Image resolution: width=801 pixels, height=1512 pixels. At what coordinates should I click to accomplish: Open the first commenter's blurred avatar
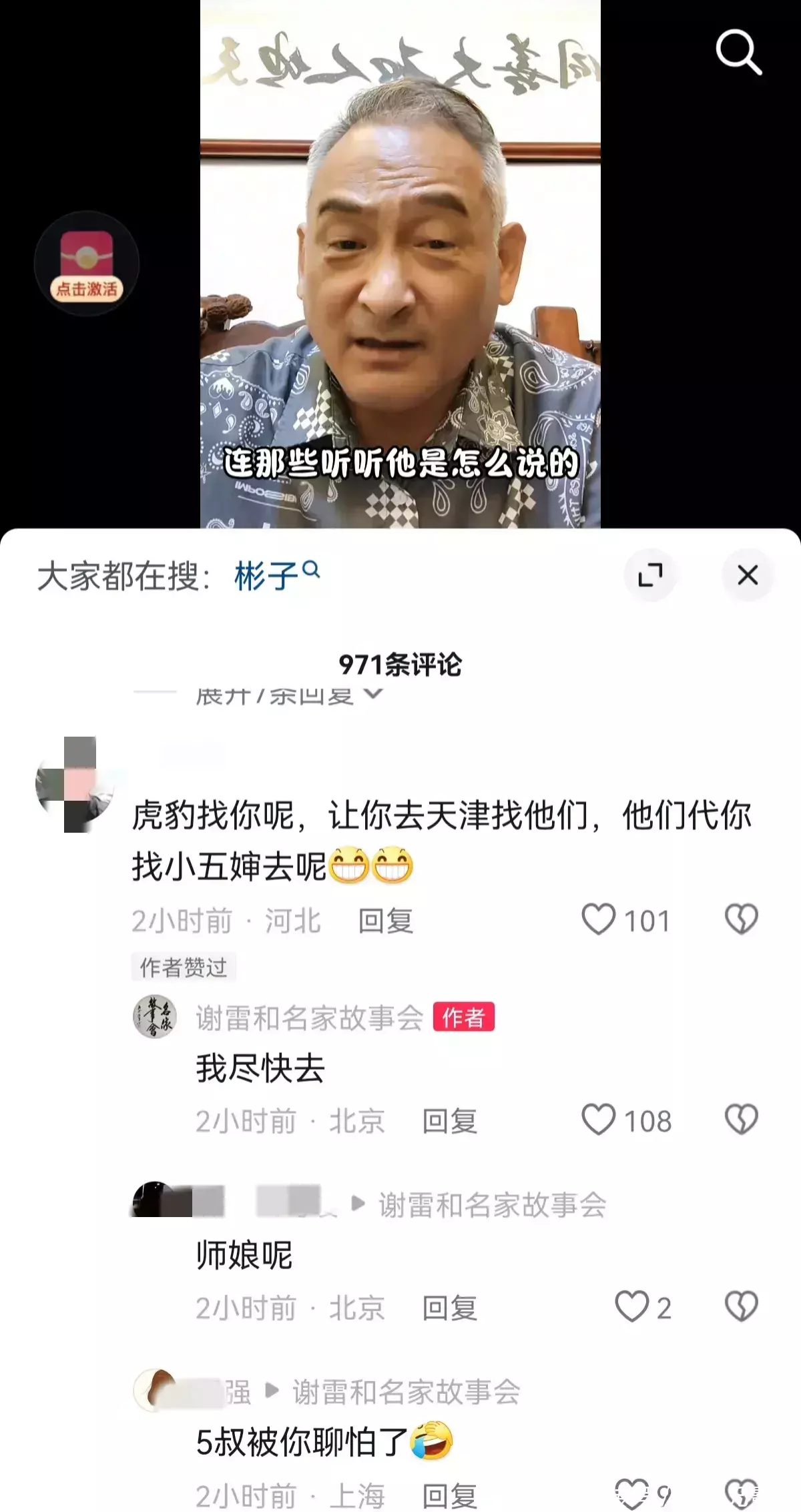coord(75,785)
